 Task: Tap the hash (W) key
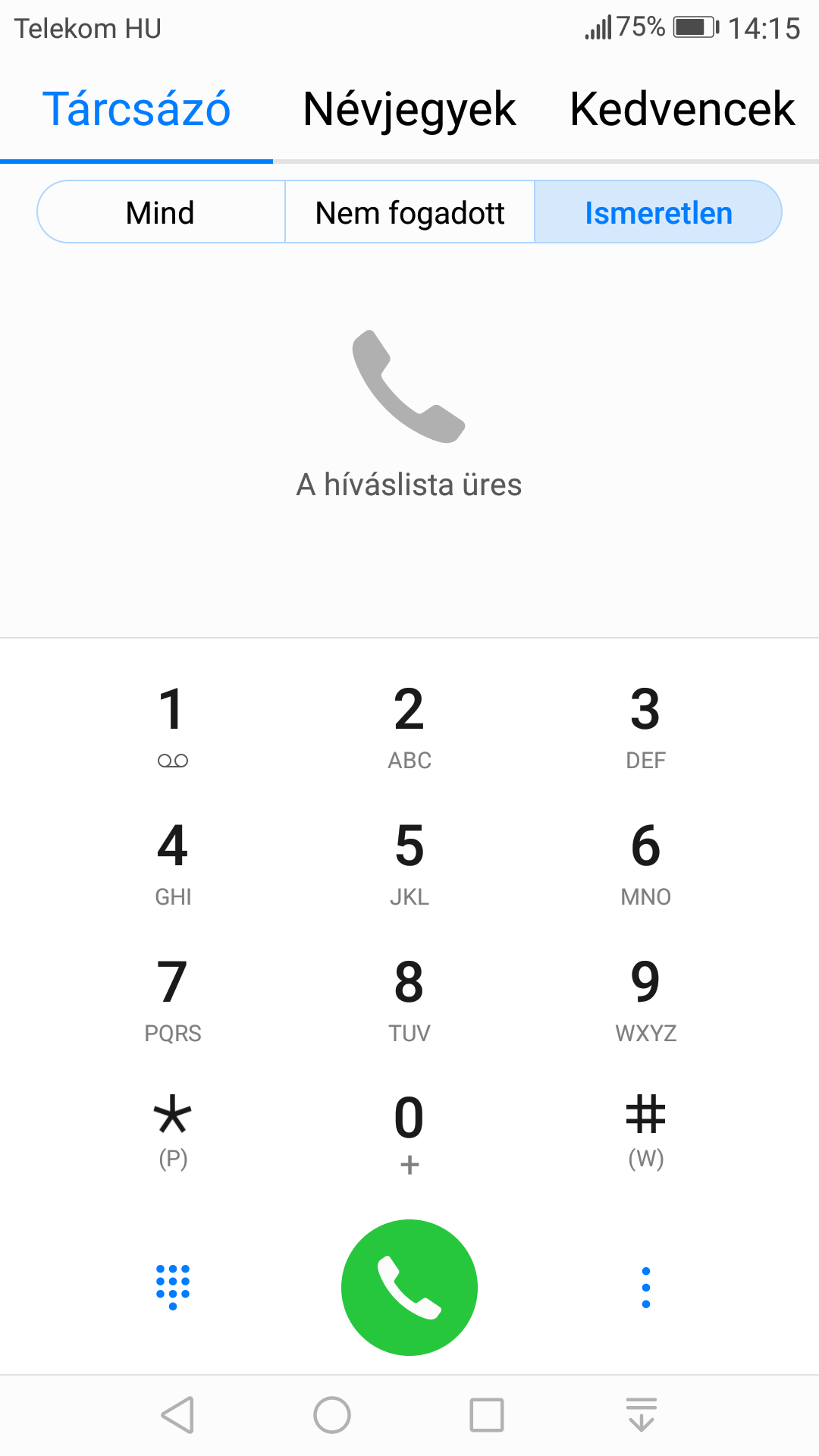(x=646, y=1133)
